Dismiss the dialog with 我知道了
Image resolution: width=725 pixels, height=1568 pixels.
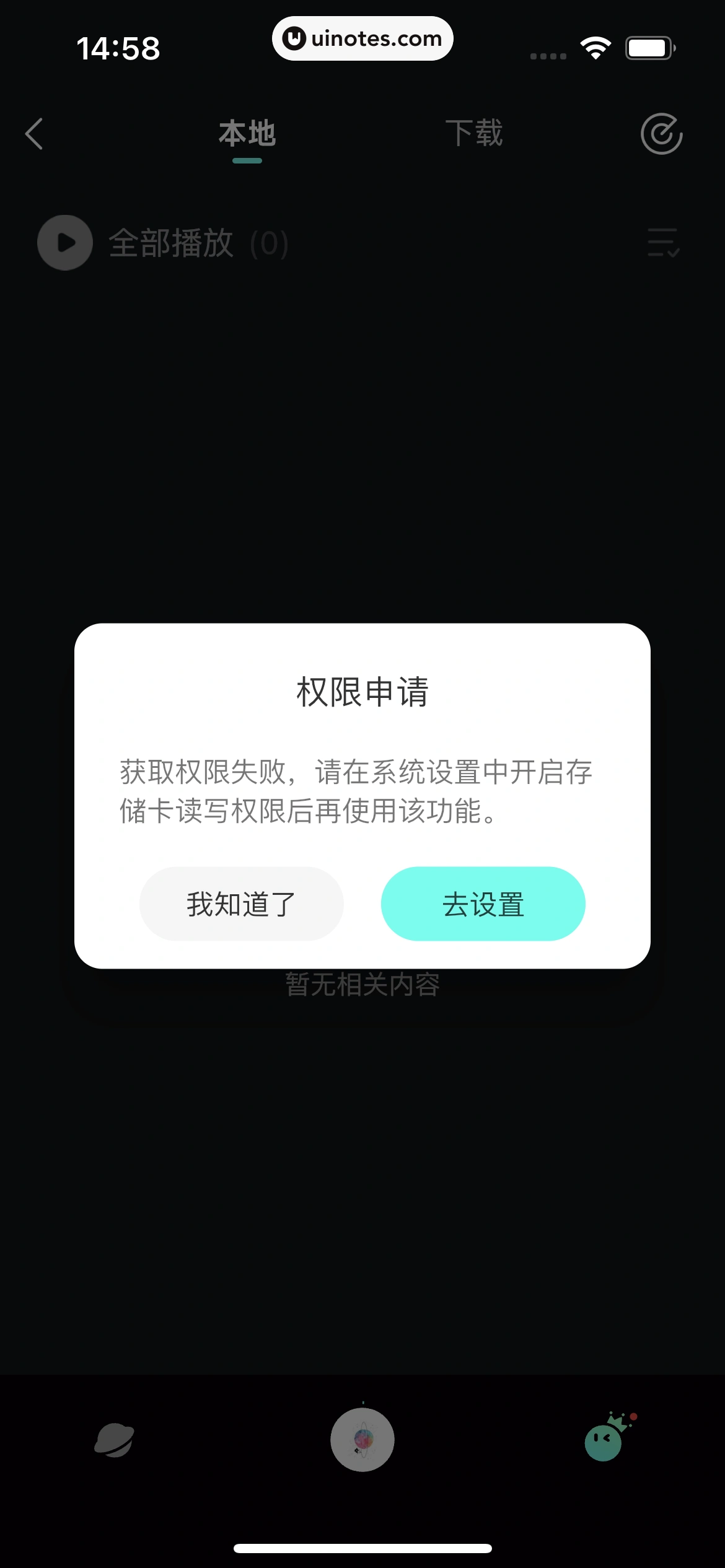click(x=241, y=904)
